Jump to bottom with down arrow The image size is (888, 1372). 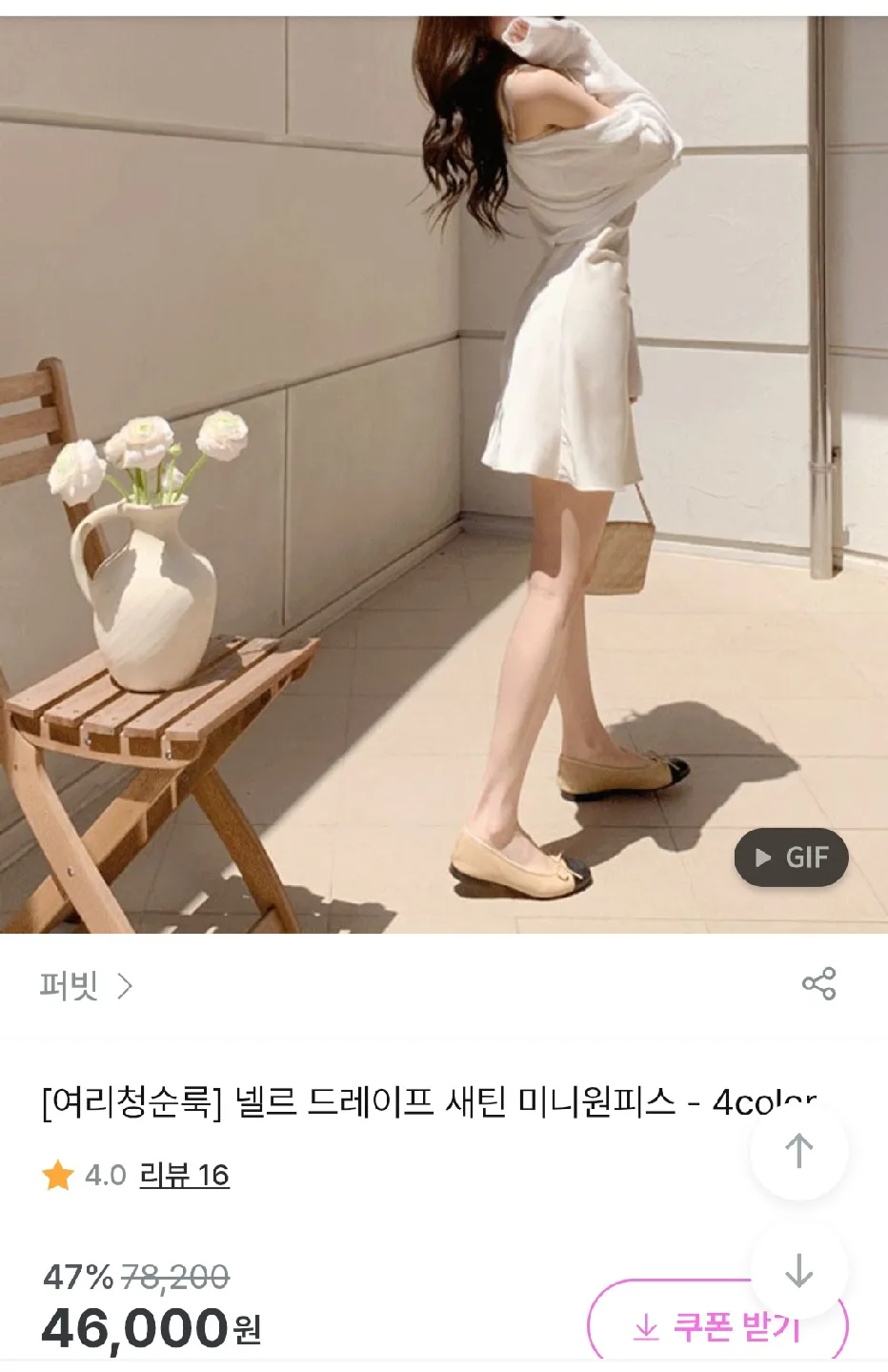[798, 1270]
